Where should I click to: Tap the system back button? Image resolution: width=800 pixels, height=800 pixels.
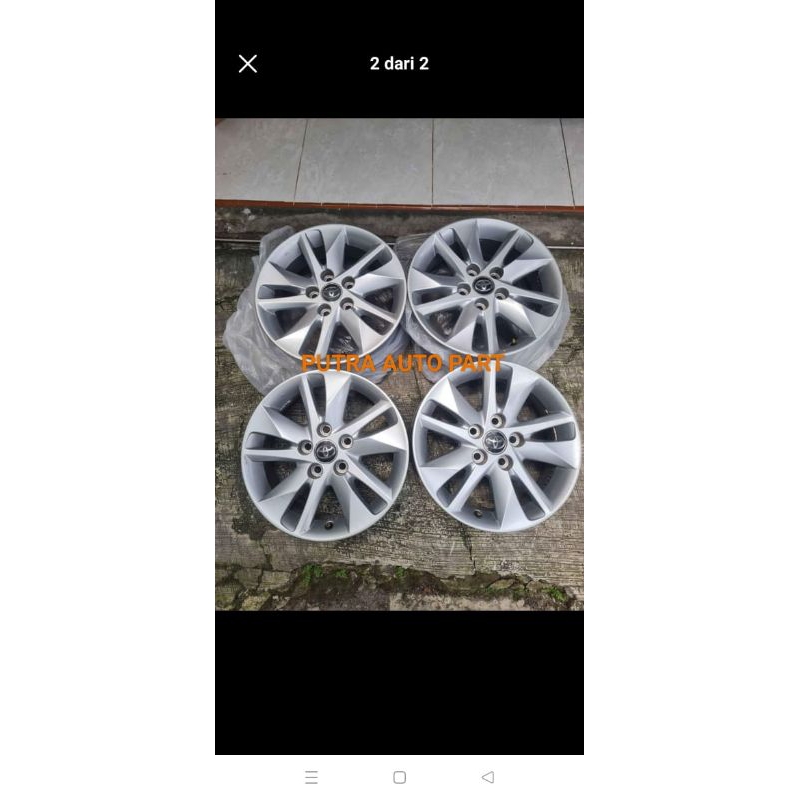[x=487, y=777]
